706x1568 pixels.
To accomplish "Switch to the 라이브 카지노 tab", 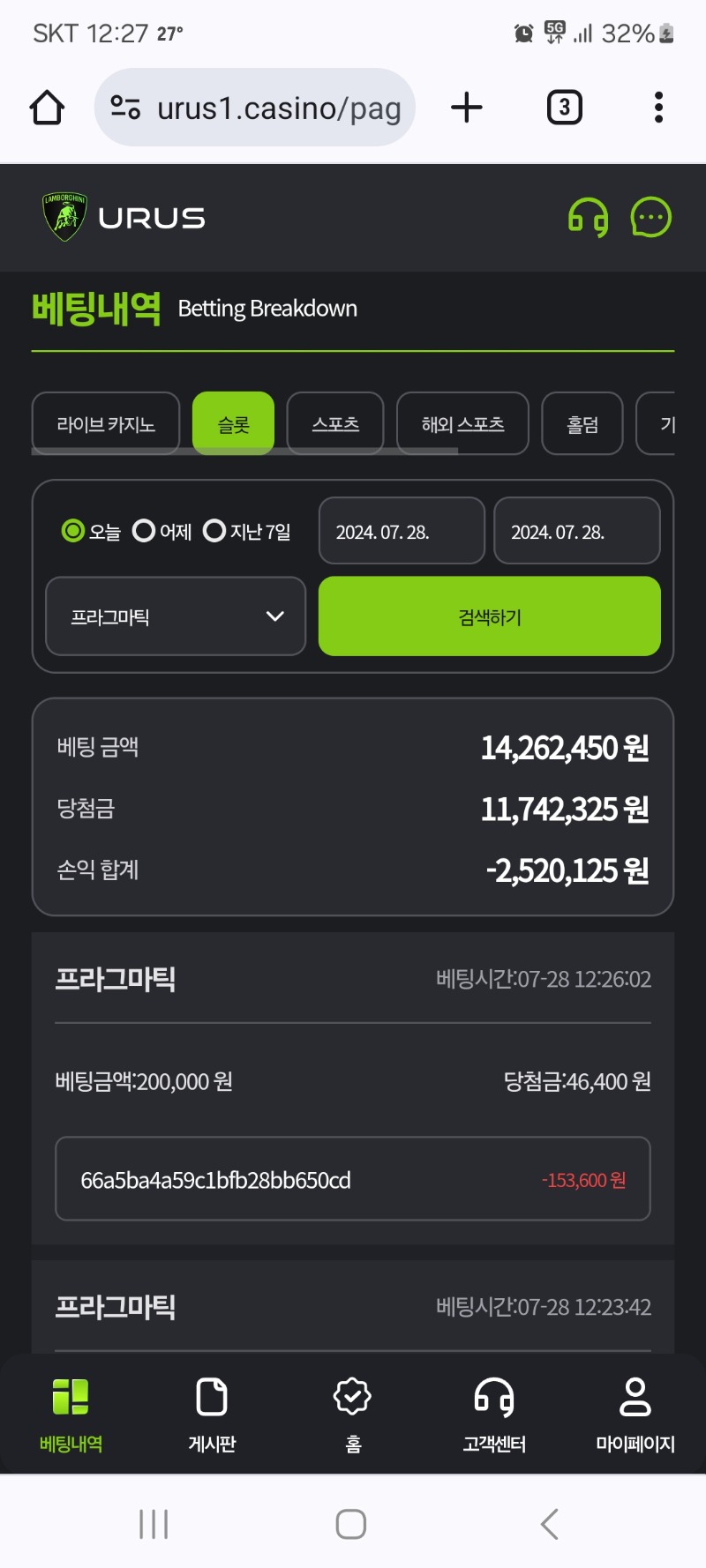I will click(106, 423).
